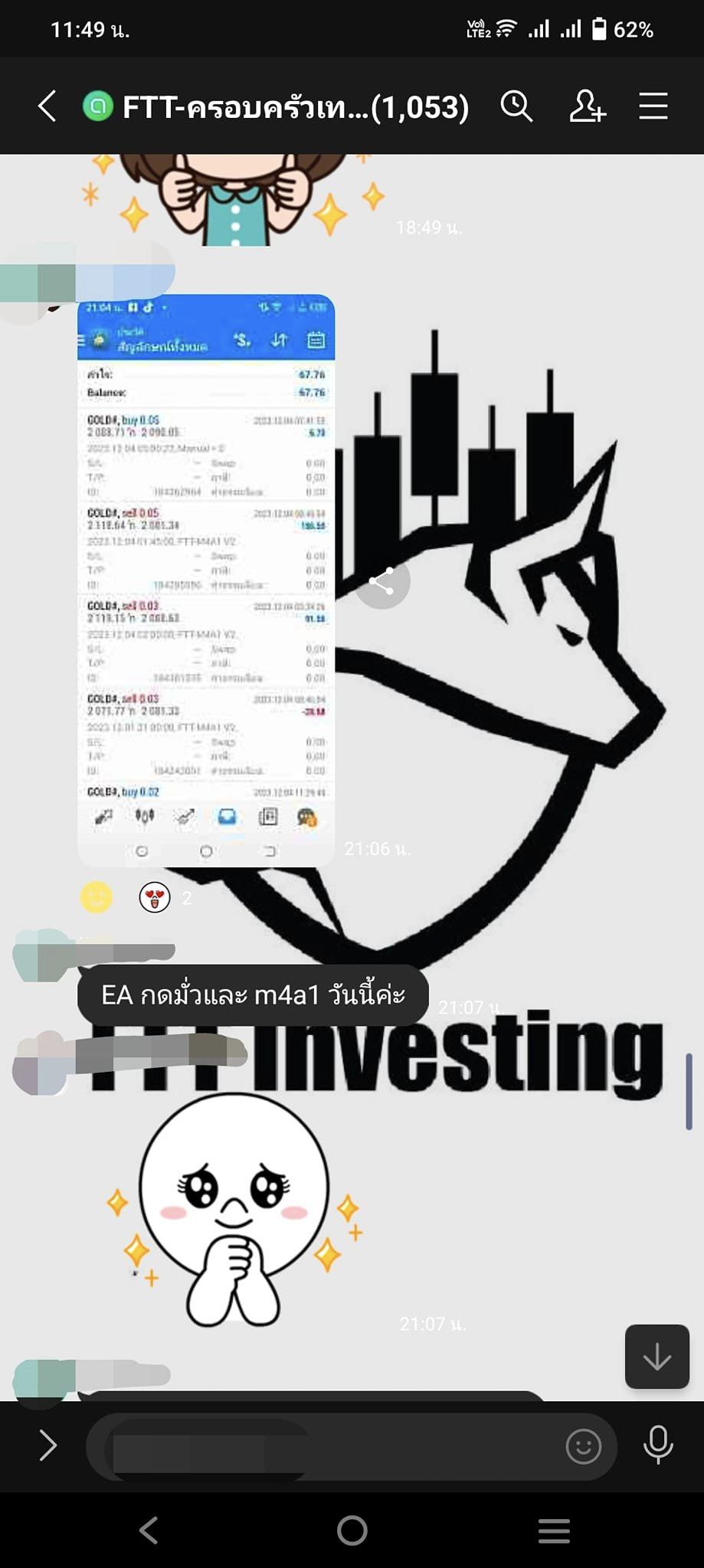Record a voice message
Image resolution: width=704 pixels, height=1568 pixels.
coord(657,1446)
